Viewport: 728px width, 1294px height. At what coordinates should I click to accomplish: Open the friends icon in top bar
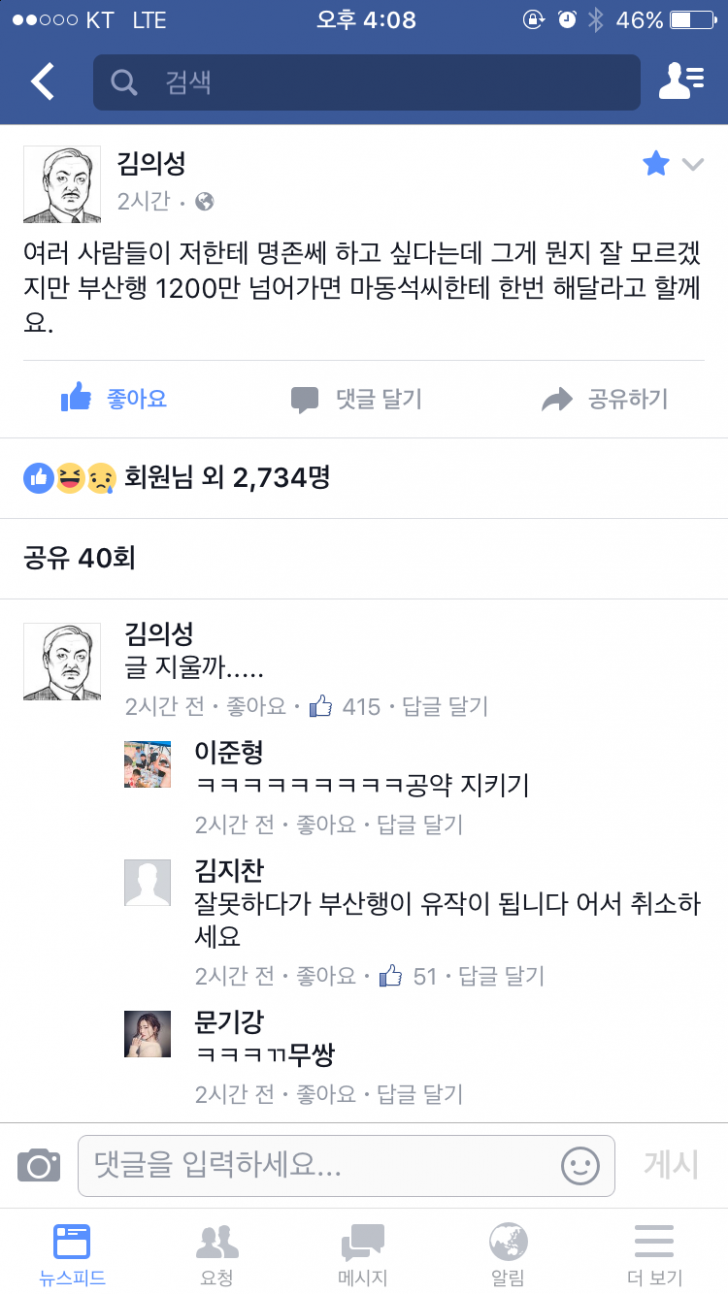(681, 82)
